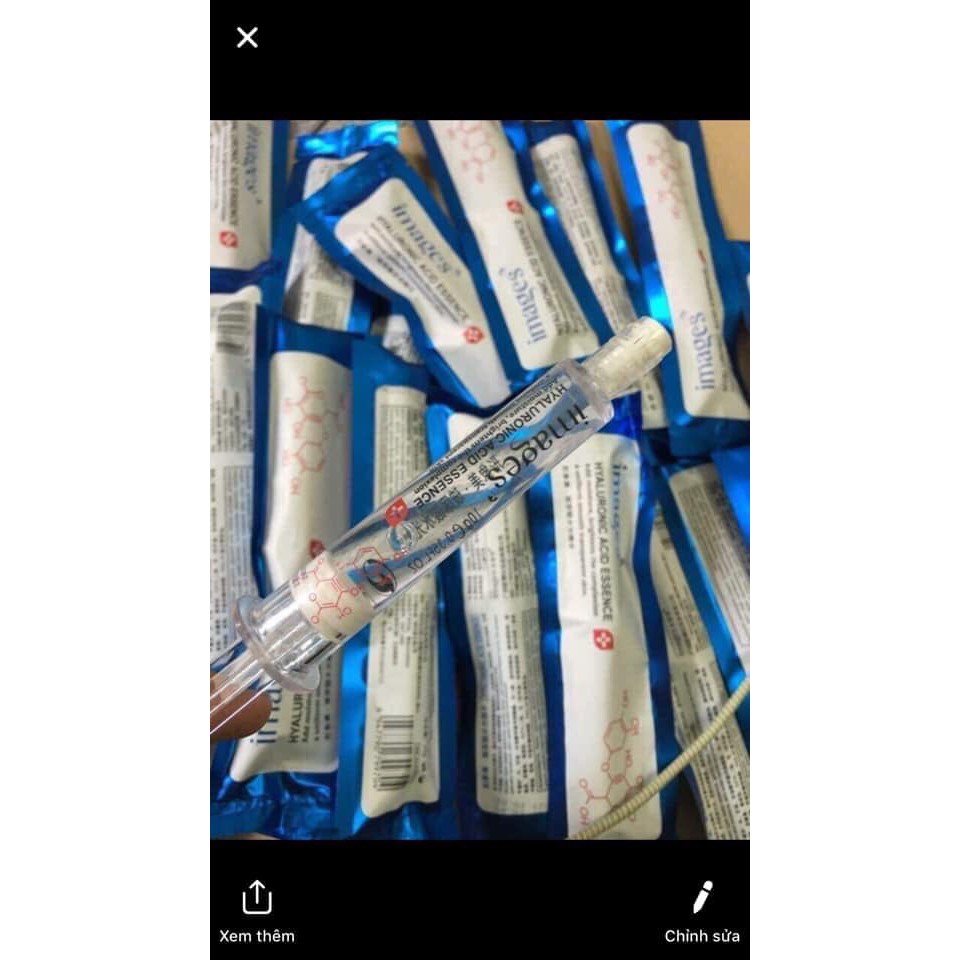
Task: Tap the Xem thêm share icon
Action: pyautogui.click(x=257, y=897)
